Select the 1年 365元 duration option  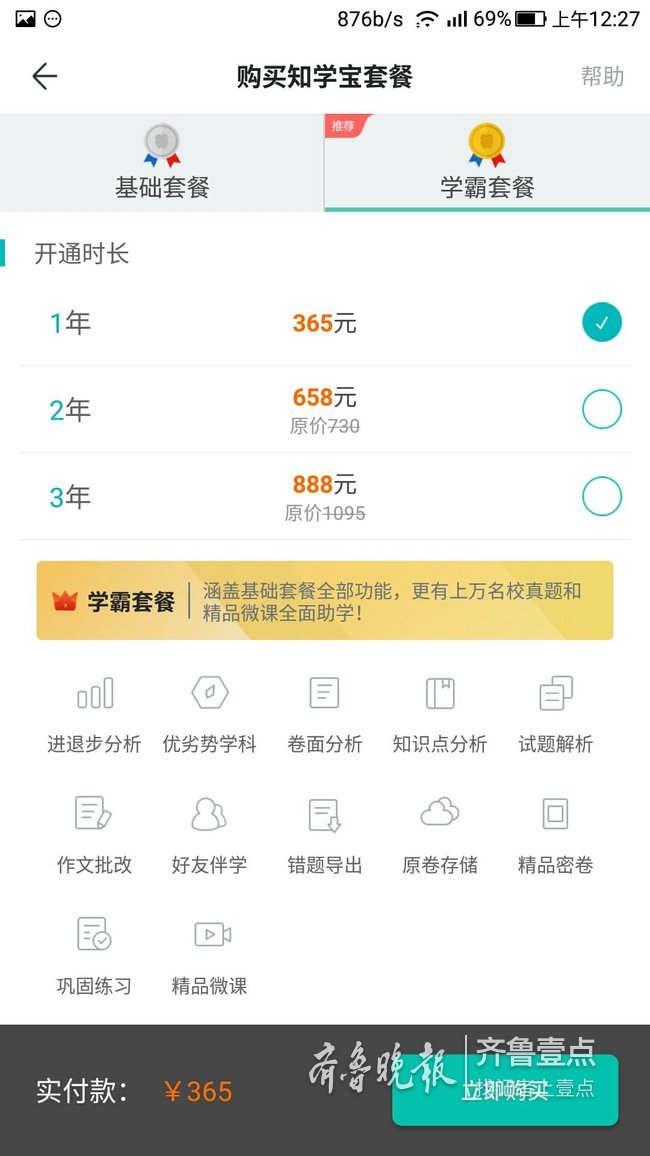325,323
